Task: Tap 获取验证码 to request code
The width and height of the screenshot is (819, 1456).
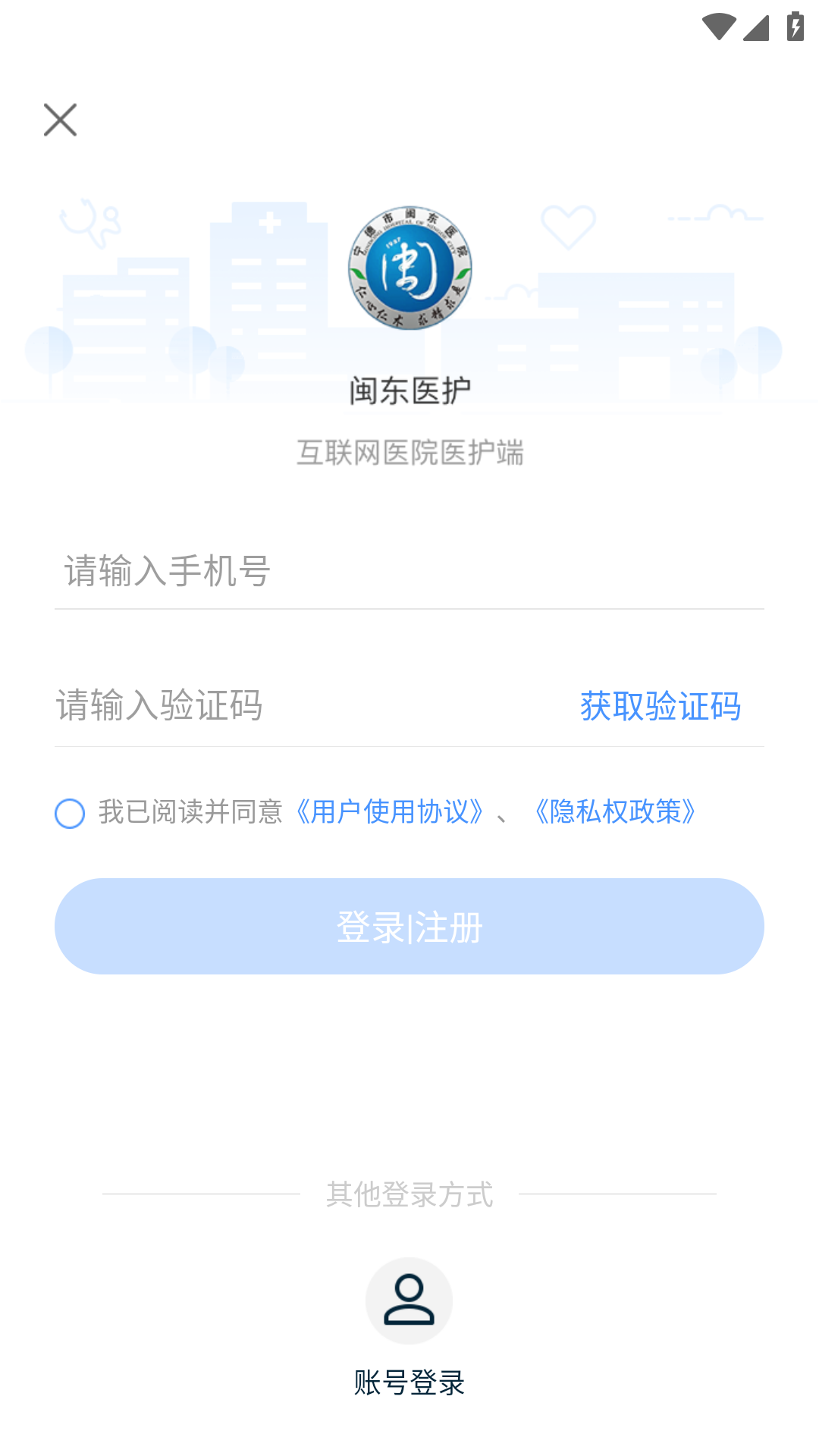Action: [660, 706]
